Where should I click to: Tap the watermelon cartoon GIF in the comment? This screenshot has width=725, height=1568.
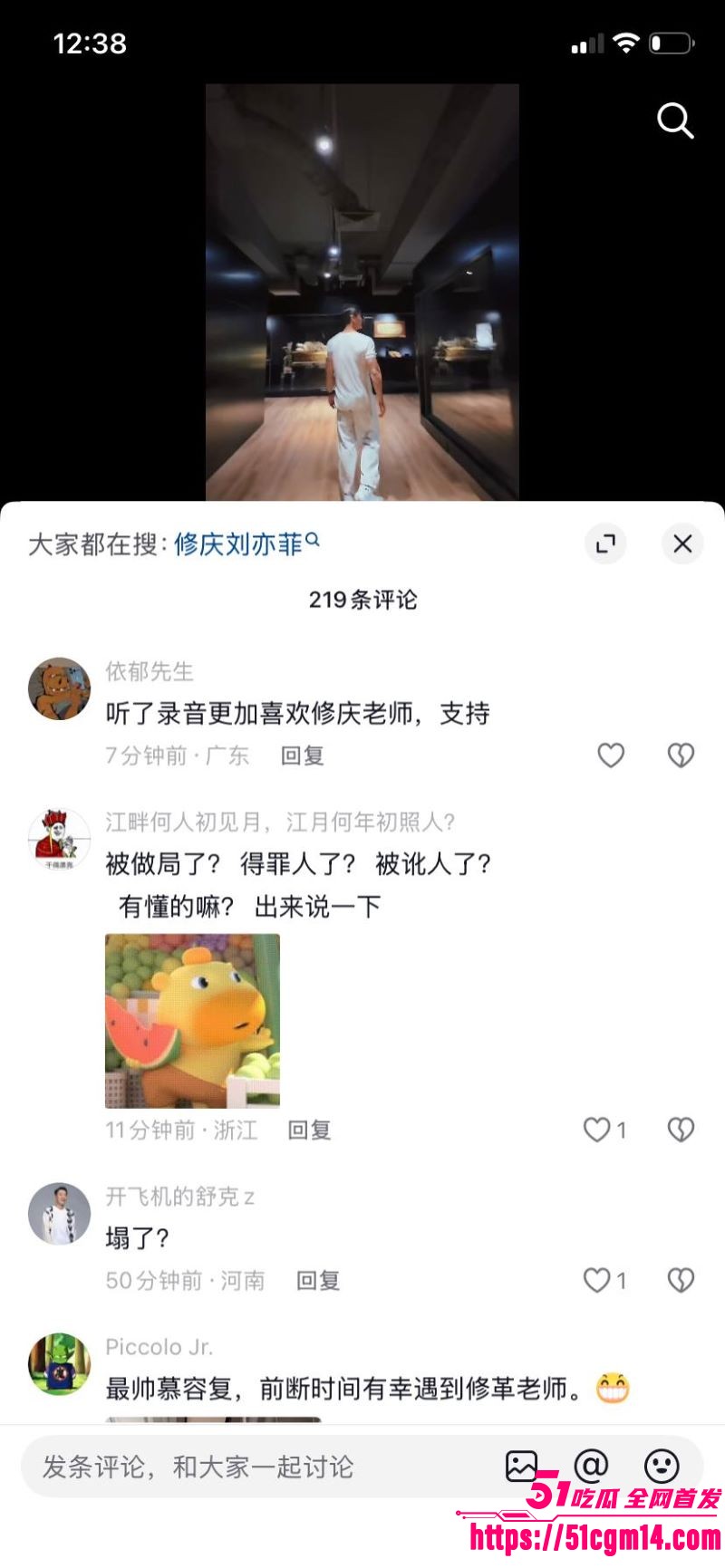pyautogui.click(x=188, y=1018)
